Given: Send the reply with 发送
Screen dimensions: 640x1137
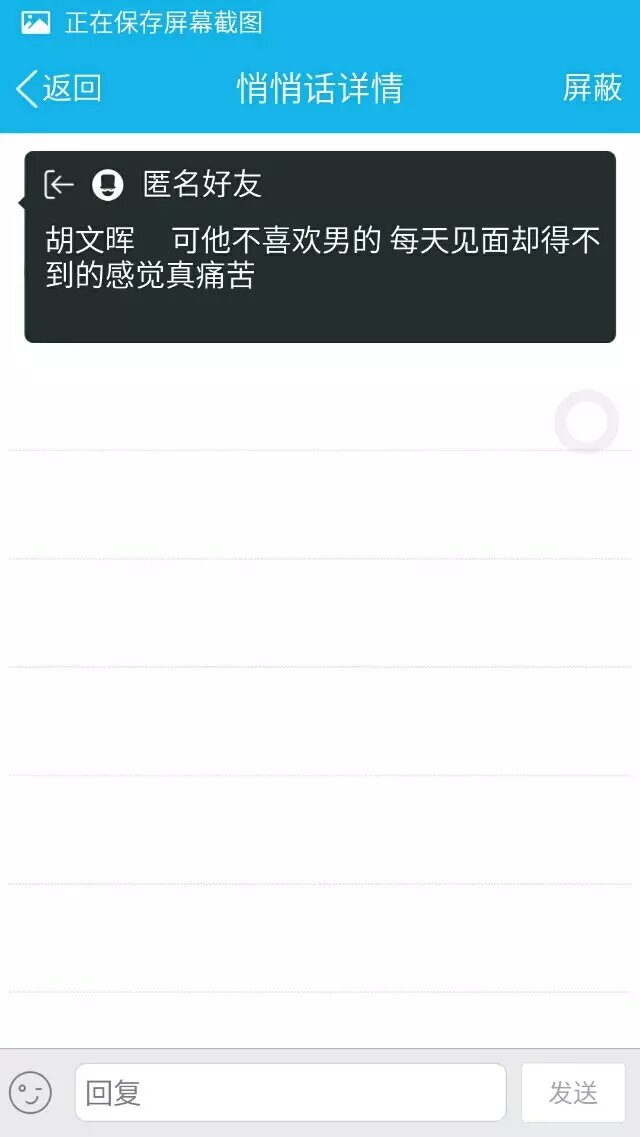Looking at the screenshot, I should click(573, 1092).
